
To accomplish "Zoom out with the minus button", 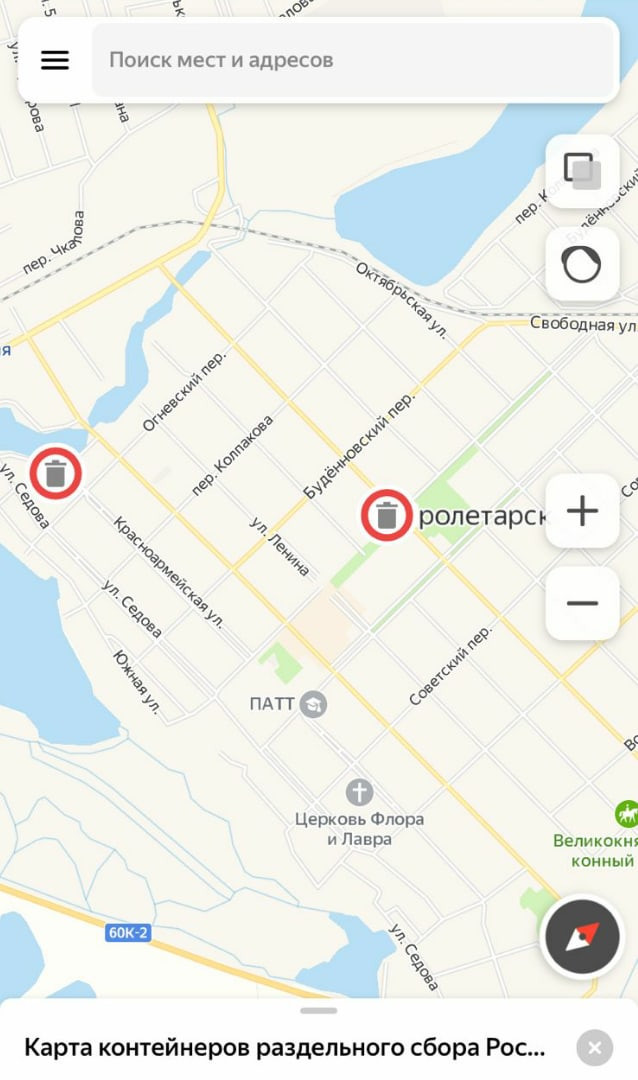I will (x=582, y=603).
